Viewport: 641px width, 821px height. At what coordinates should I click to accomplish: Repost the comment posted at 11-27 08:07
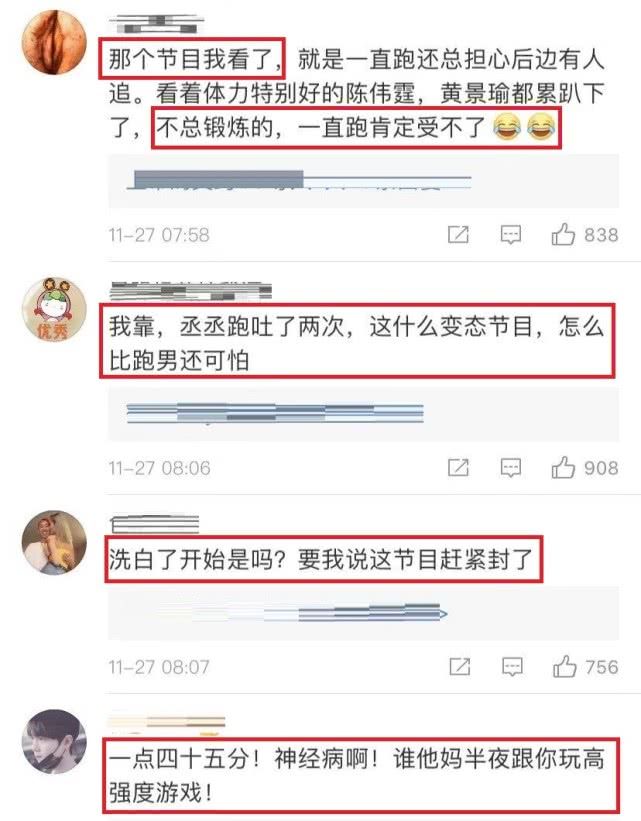click(x=460, y=667)
